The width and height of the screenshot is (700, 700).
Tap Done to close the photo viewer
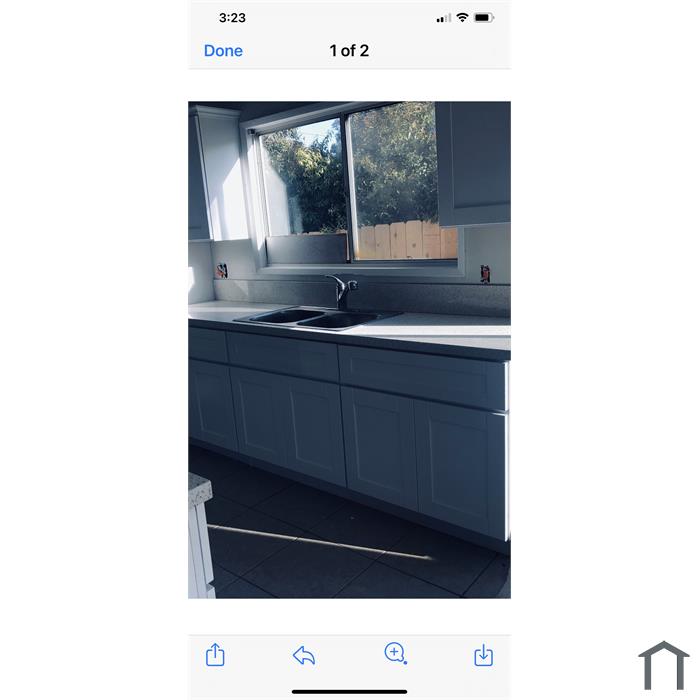click(x=223, y=51)
